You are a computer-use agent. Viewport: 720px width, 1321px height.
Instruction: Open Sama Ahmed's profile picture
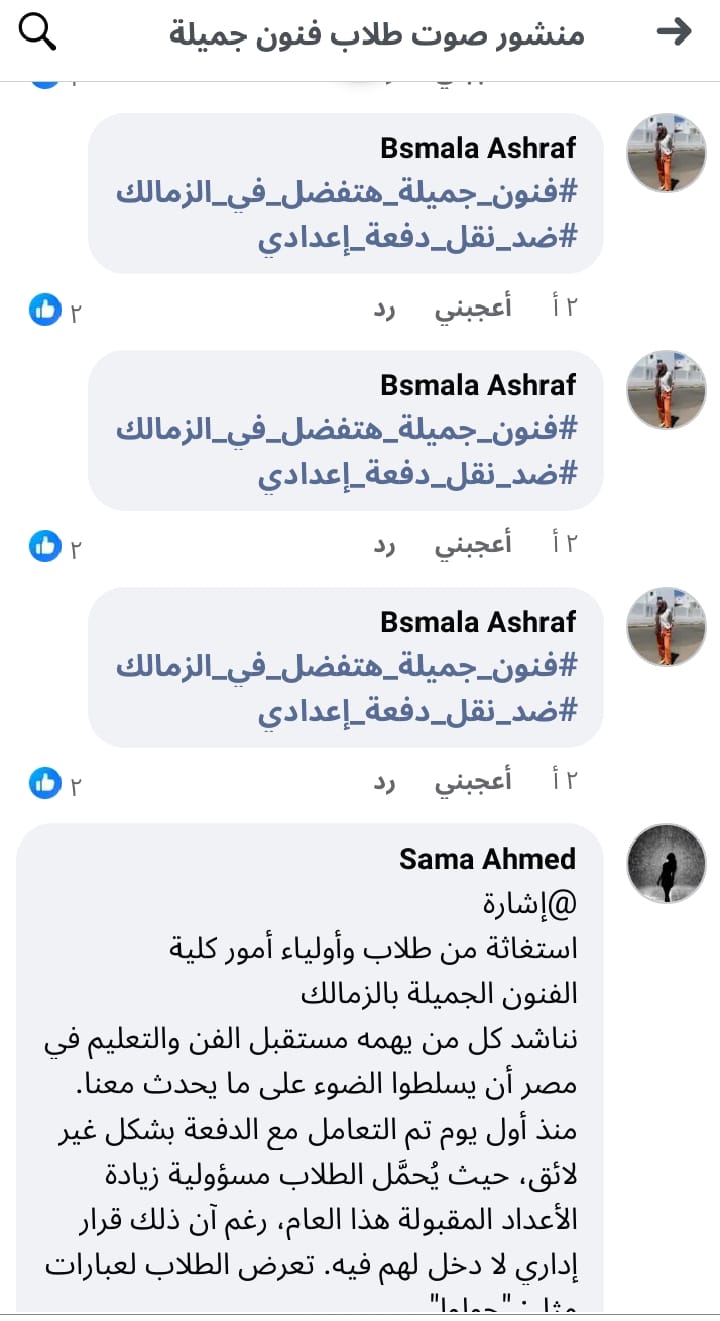(x=666, y=863)
